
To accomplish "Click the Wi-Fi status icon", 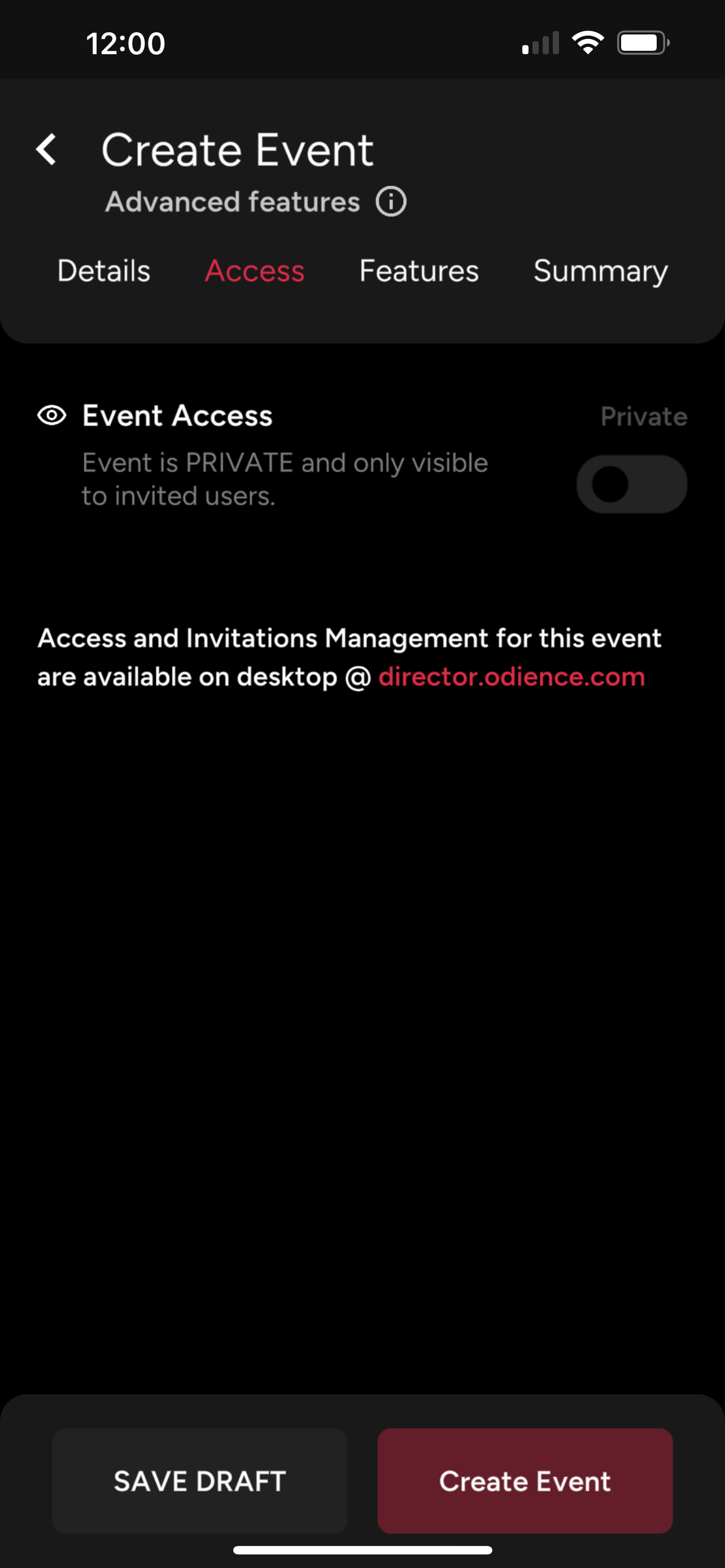I will [x=587, y=41].
